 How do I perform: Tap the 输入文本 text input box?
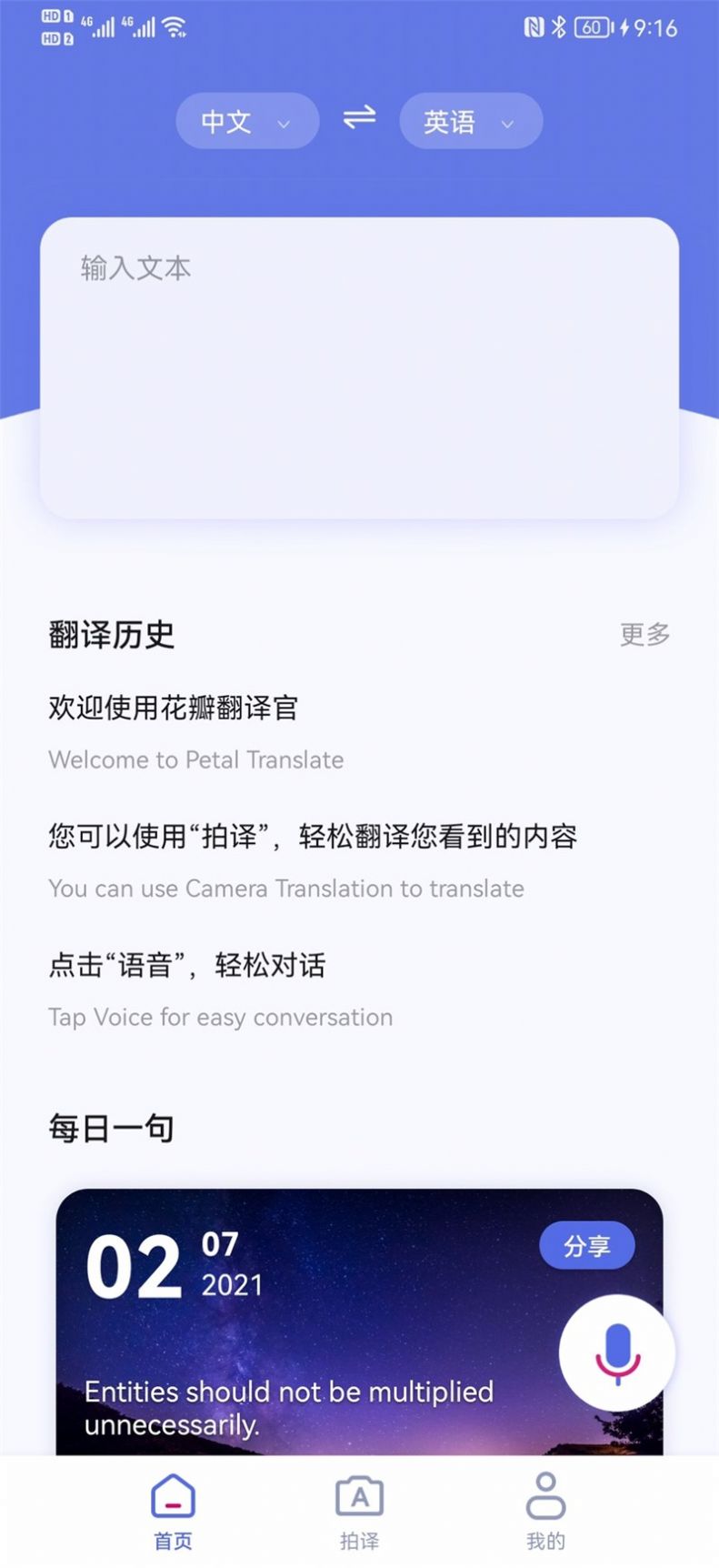[359, 367]
